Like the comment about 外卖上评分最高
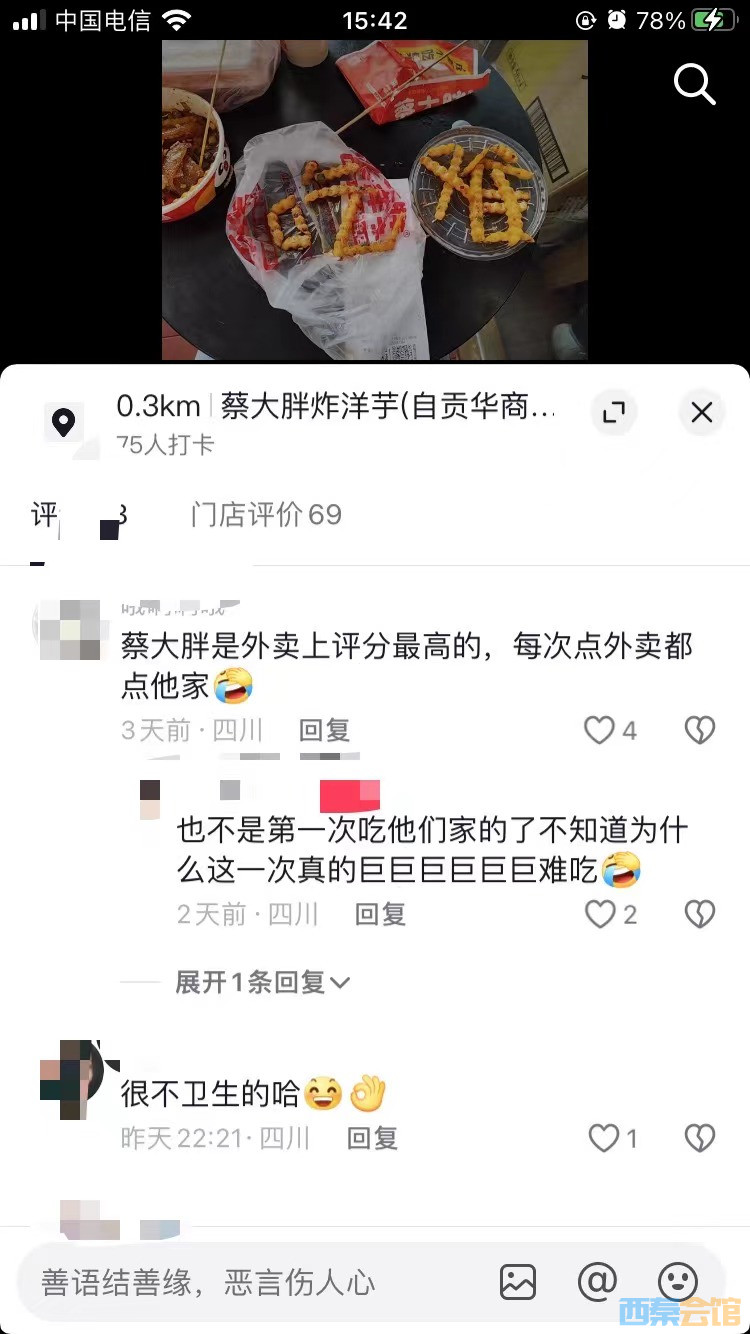This screenshot has height=1334, width=750. coord(600,731)
